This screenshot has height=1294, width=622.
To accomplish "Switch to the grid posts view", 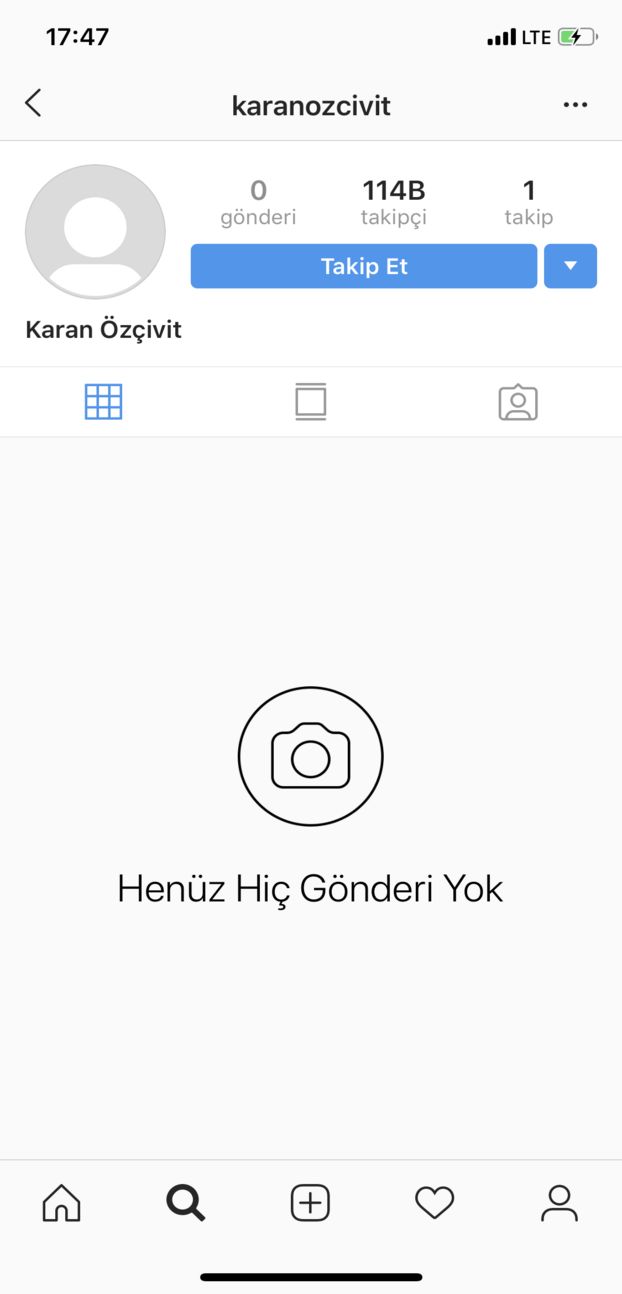I will coord(103,402).
